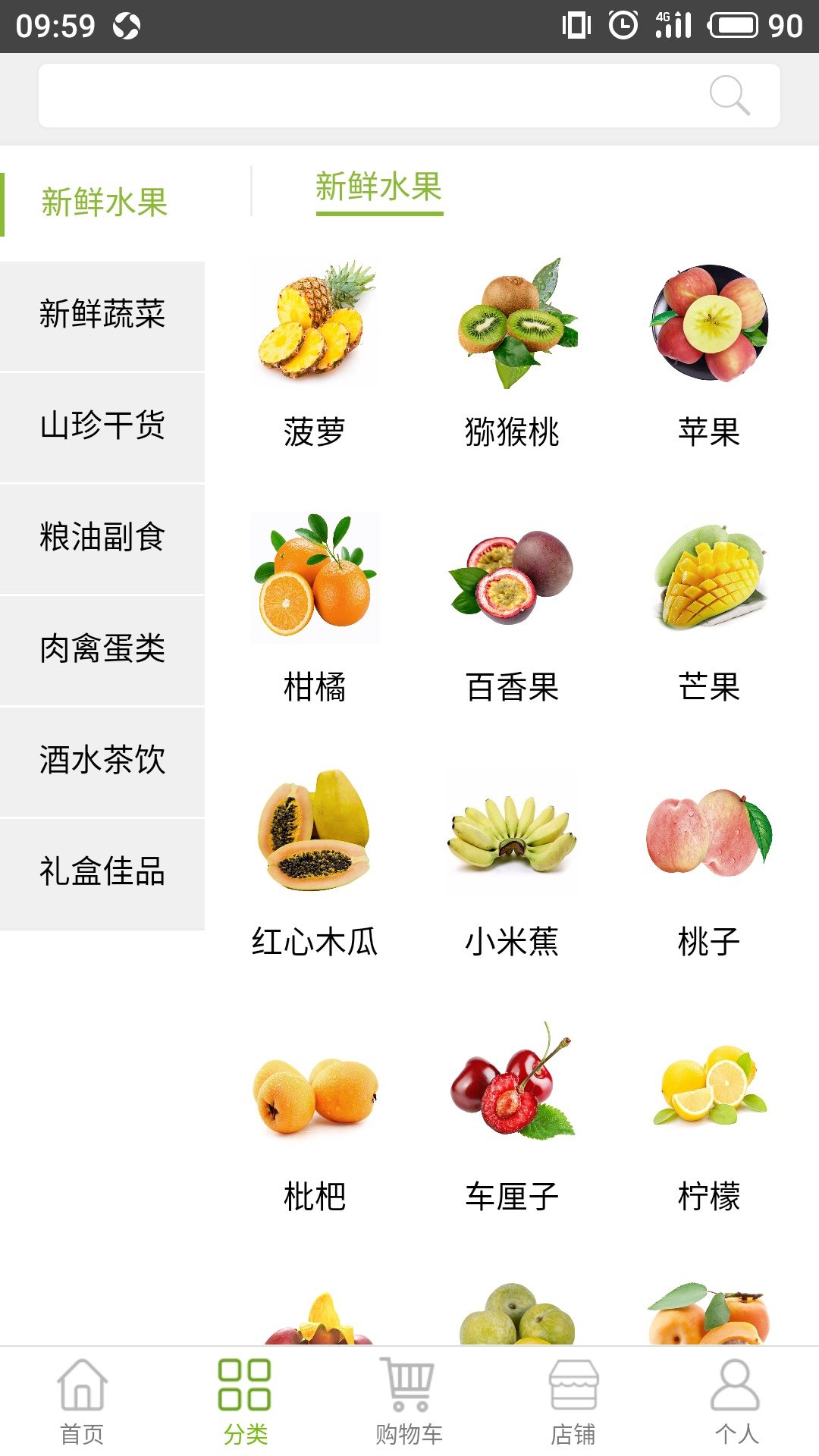Select the 肉禽蛋类 category
This screenshot has height=1456, width=819.
(x=102, y=649)
